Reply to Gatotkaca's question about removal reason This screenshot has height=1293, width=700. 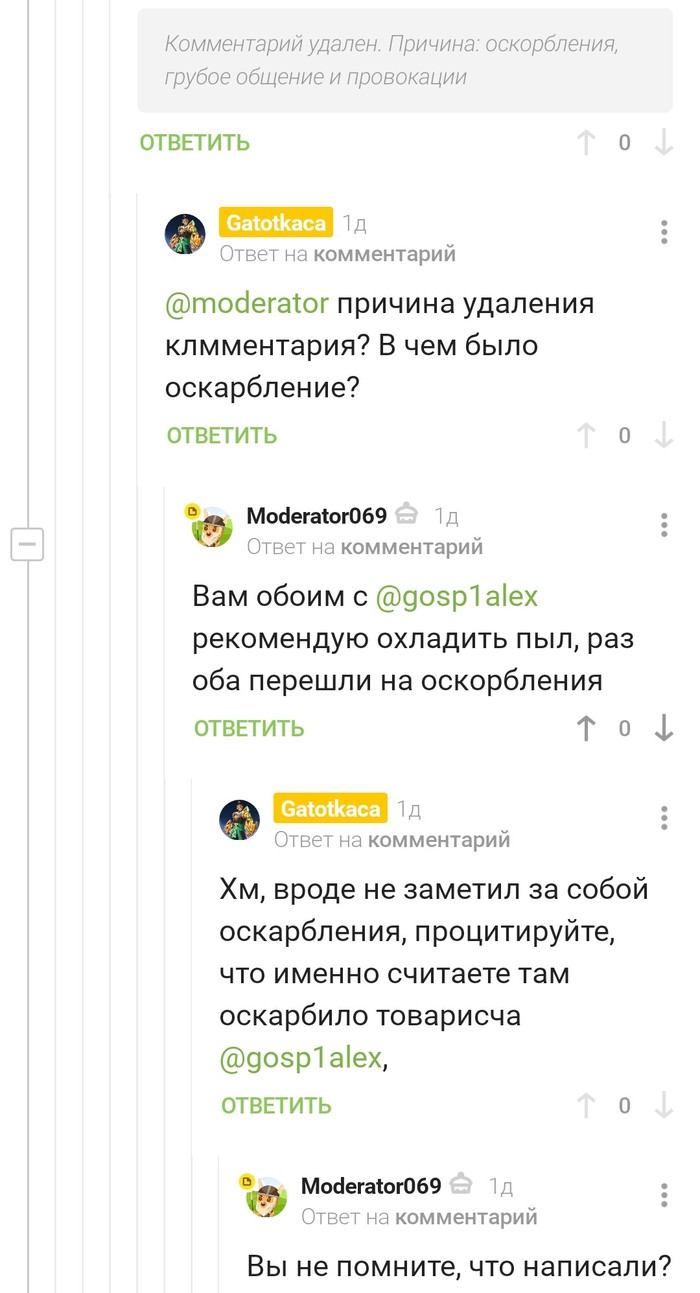[x=221, y=436]
